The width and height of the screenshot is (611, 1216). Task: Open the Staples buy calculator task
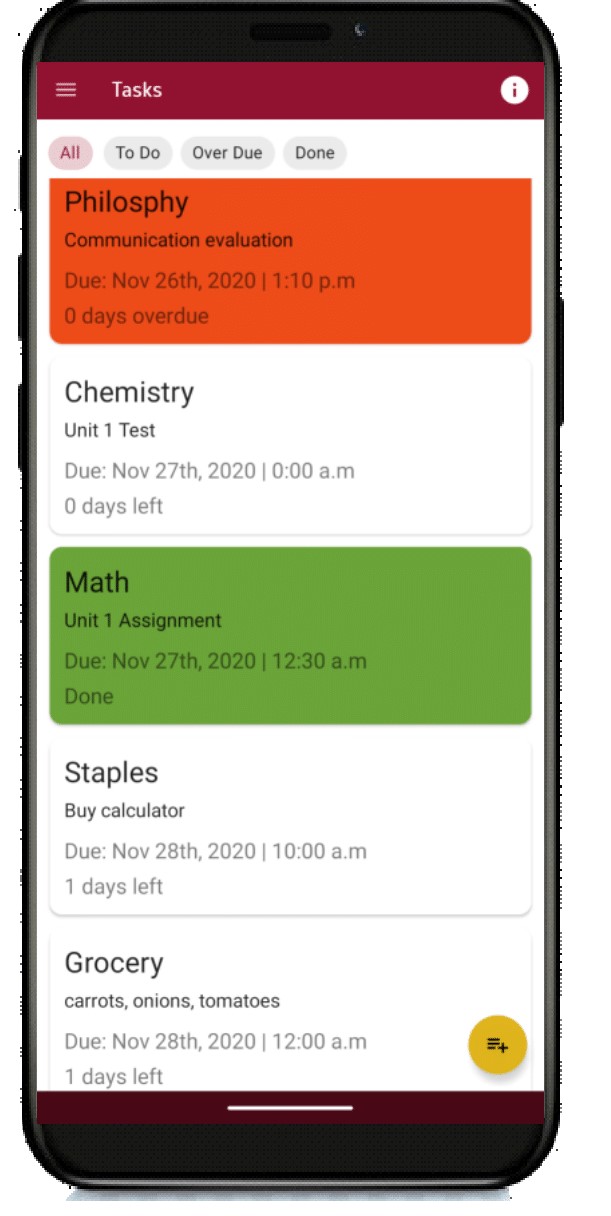pyautogui.click(x=290, y=827)
